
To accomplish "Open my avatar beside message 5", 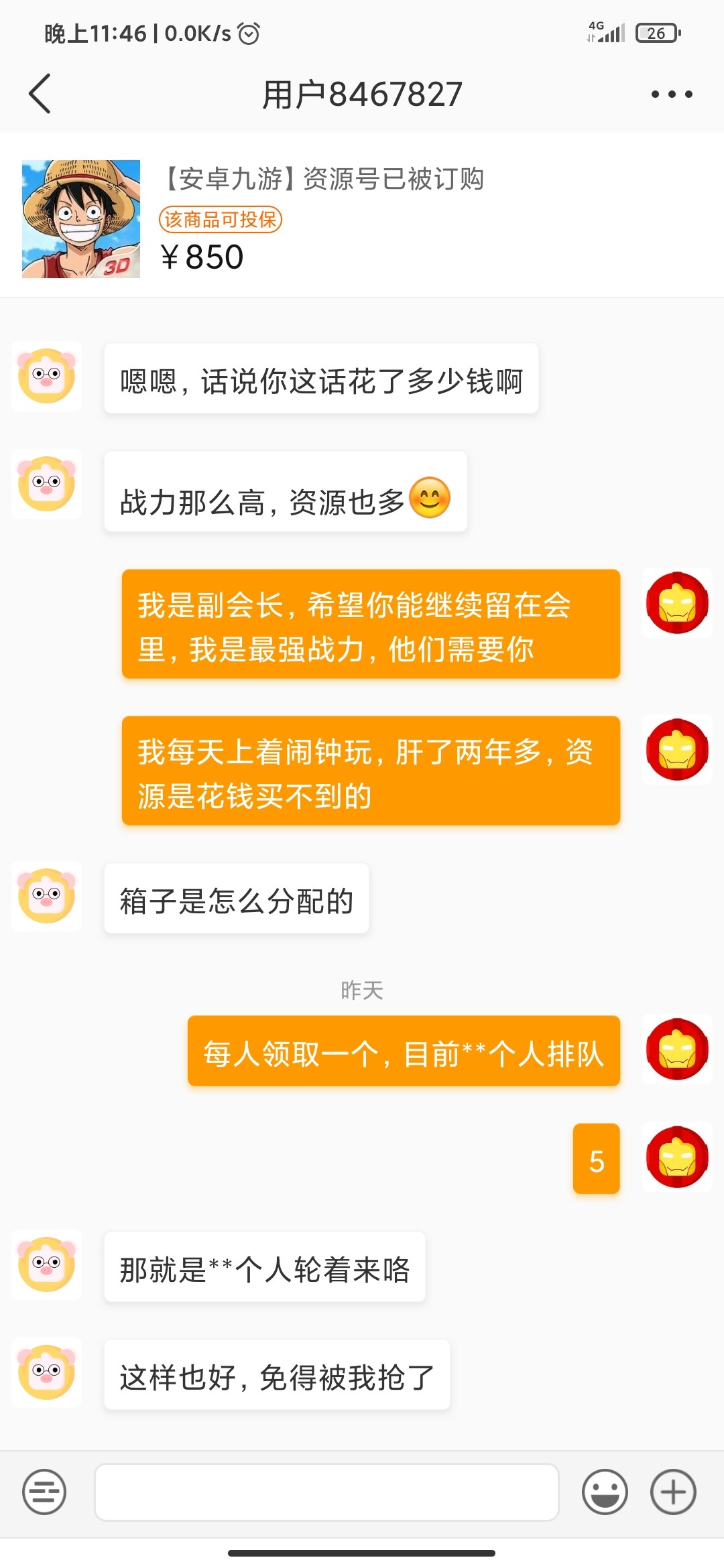I will click(677, 1157).
